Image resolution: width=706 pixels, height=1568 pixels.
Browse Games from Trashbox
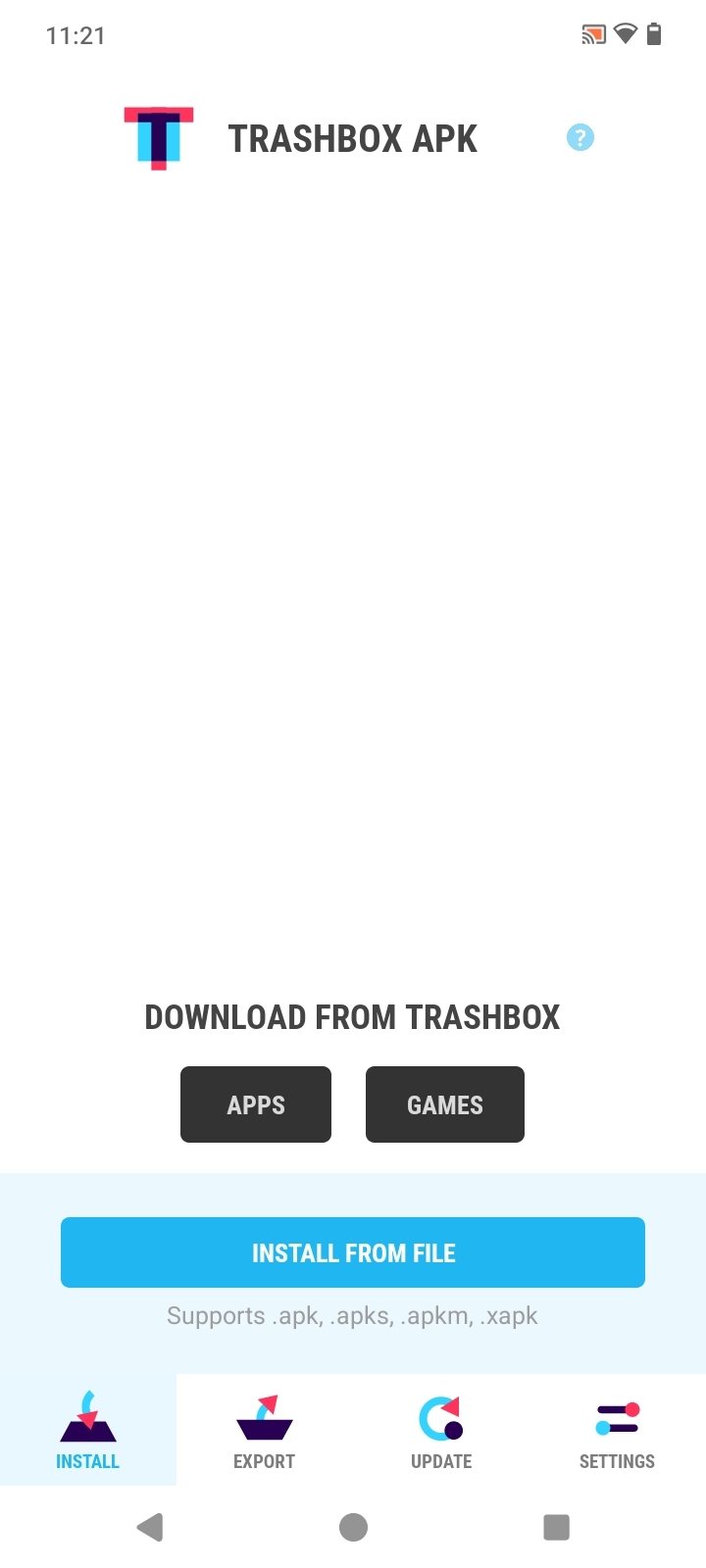click(445, 1104)
